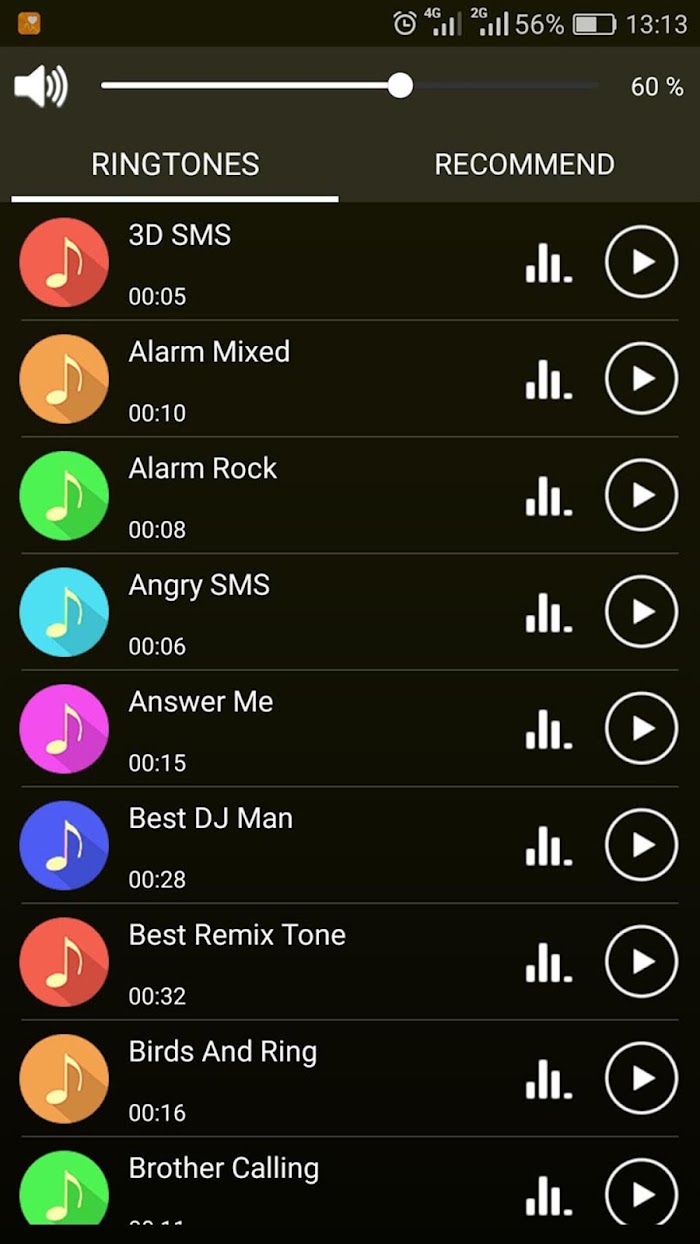Open equalizer bars icon for 3D SMS
This screenshot has width=700, height=1244.
point(549,263)
